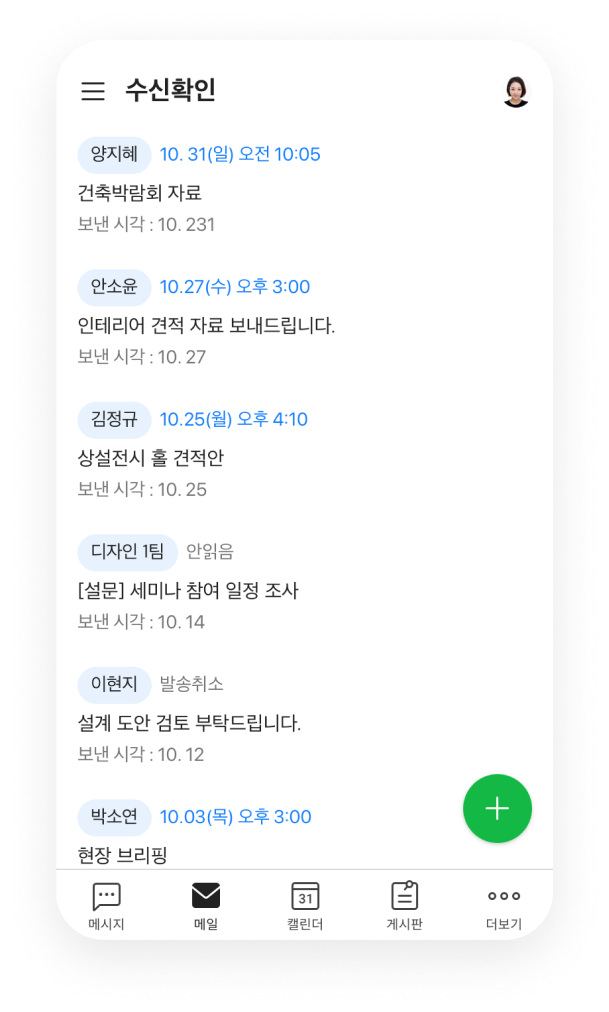This screenshot has width=609, height=1012.
Task: Open 현장 브리핑 mail from 박소연
Action: (x=122, y=854)
